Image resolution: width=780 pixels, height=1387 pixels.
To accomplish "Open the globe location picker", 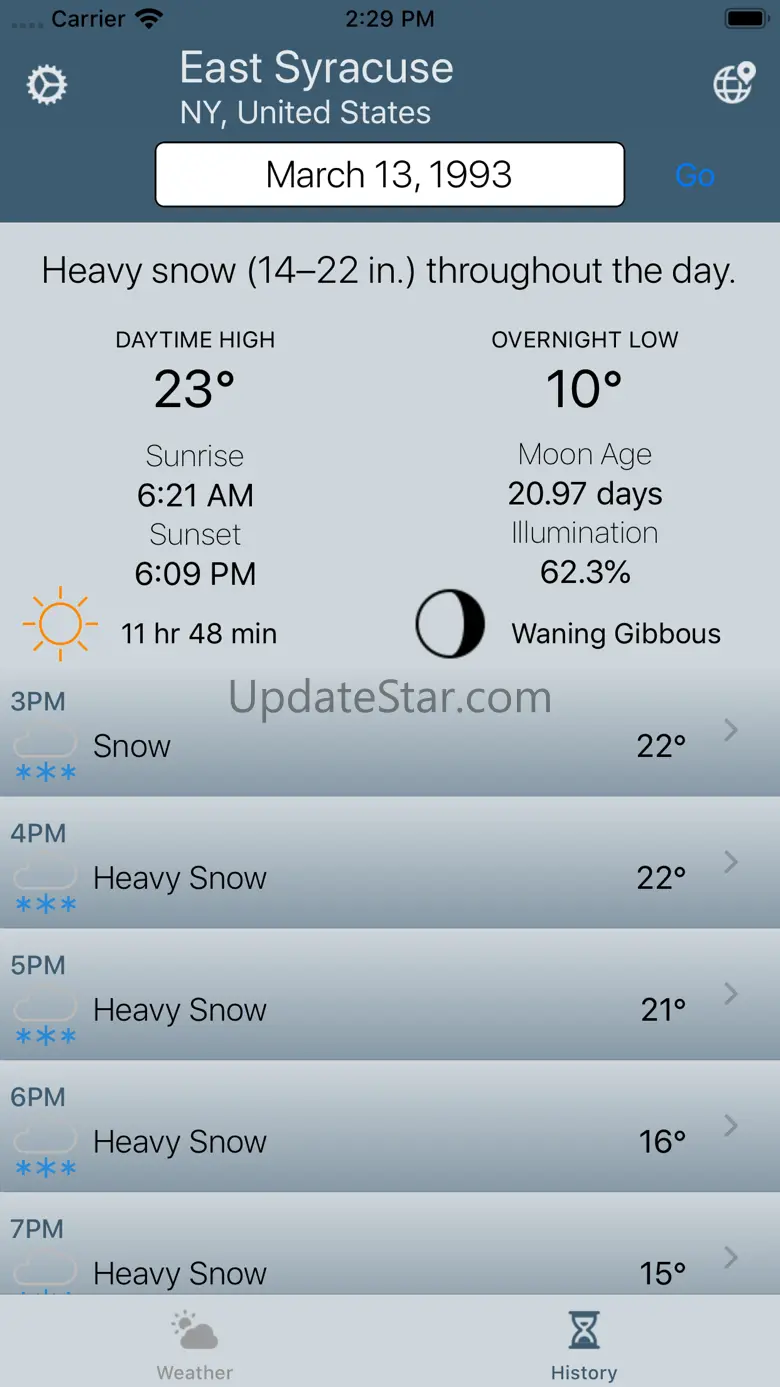I will pos(733,83).
